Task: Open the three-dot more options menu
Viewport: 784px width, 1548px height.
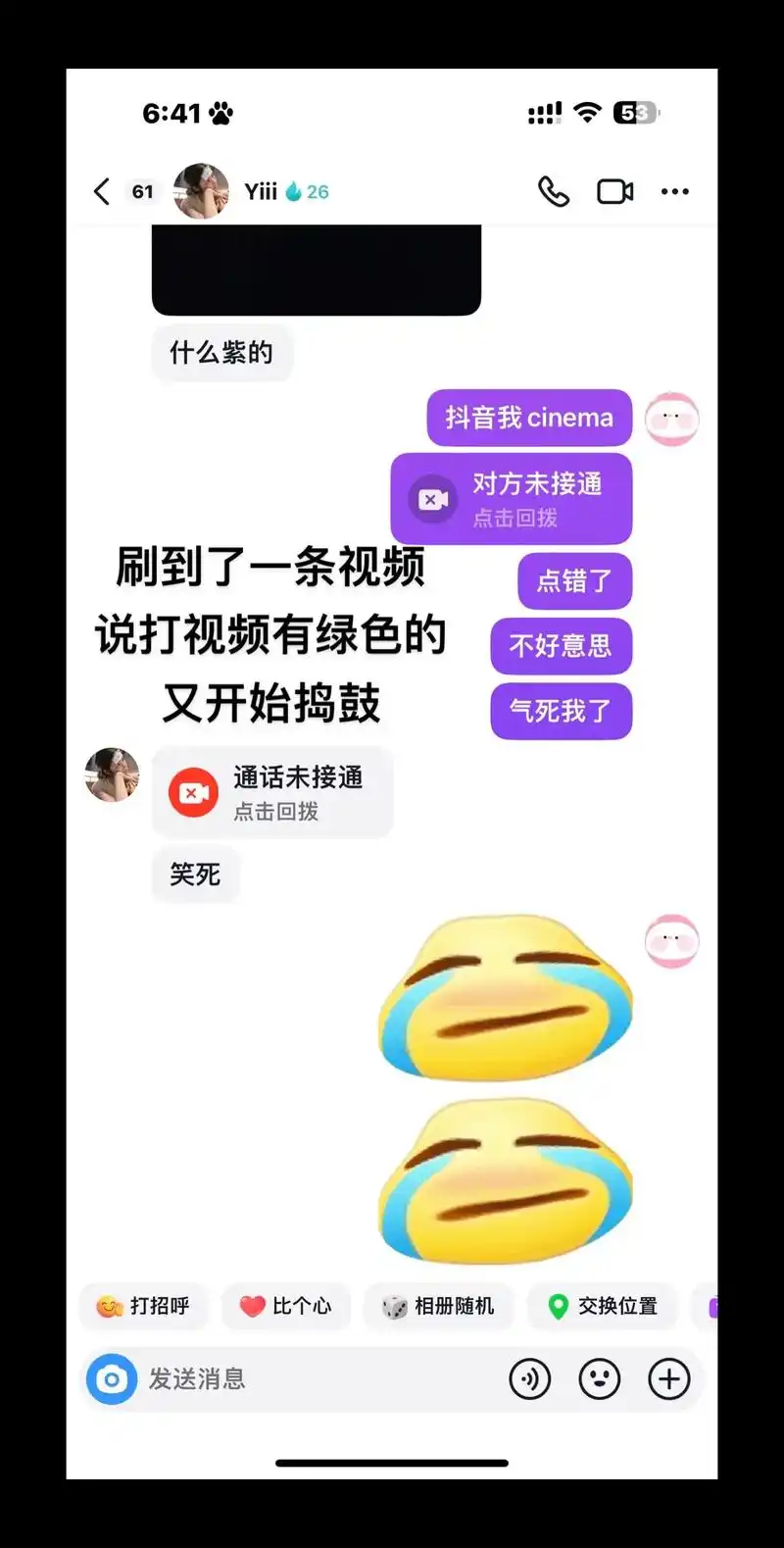Action: [x=674, y=191]
